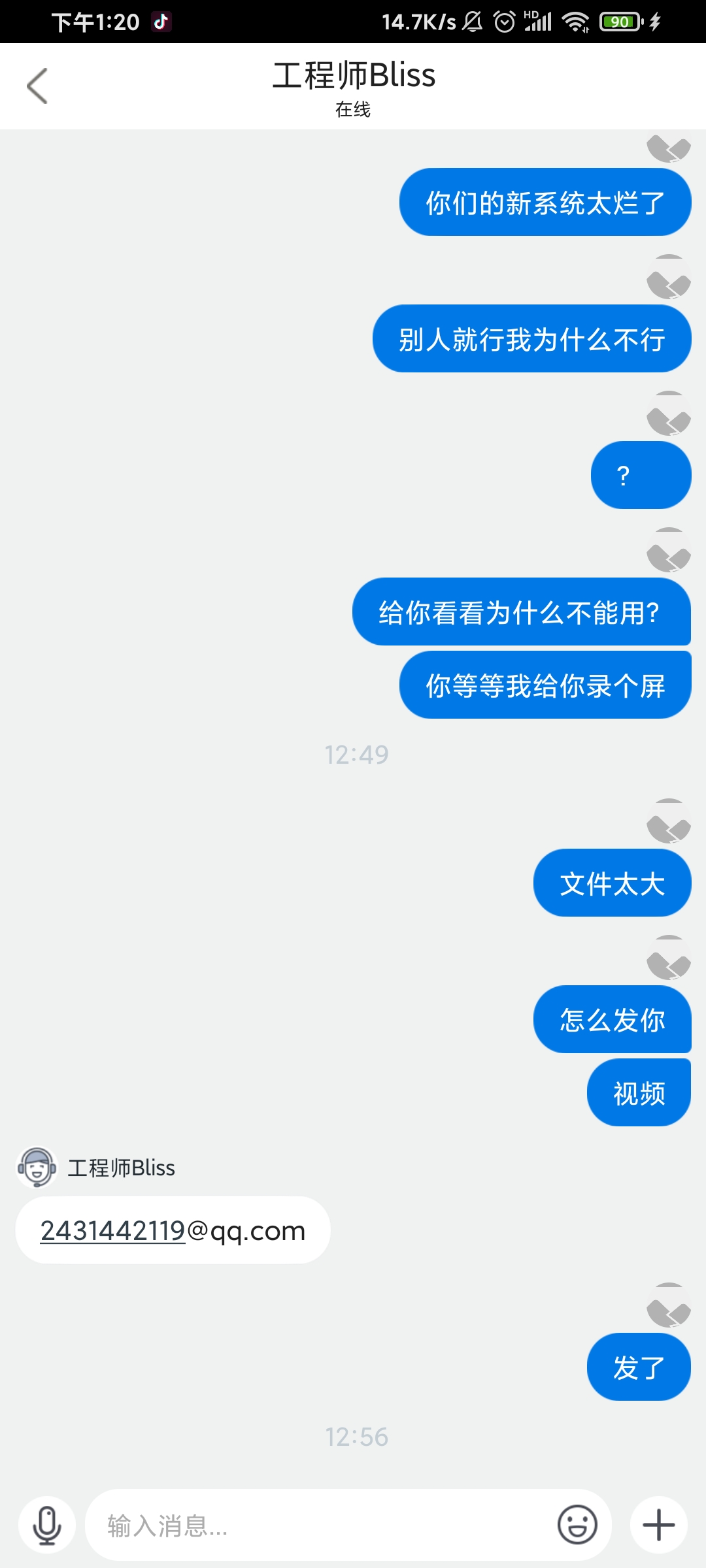Open the 2431442119@qq.com email link
This screenshot has height=1568, width=706.
click(173, 1231)
